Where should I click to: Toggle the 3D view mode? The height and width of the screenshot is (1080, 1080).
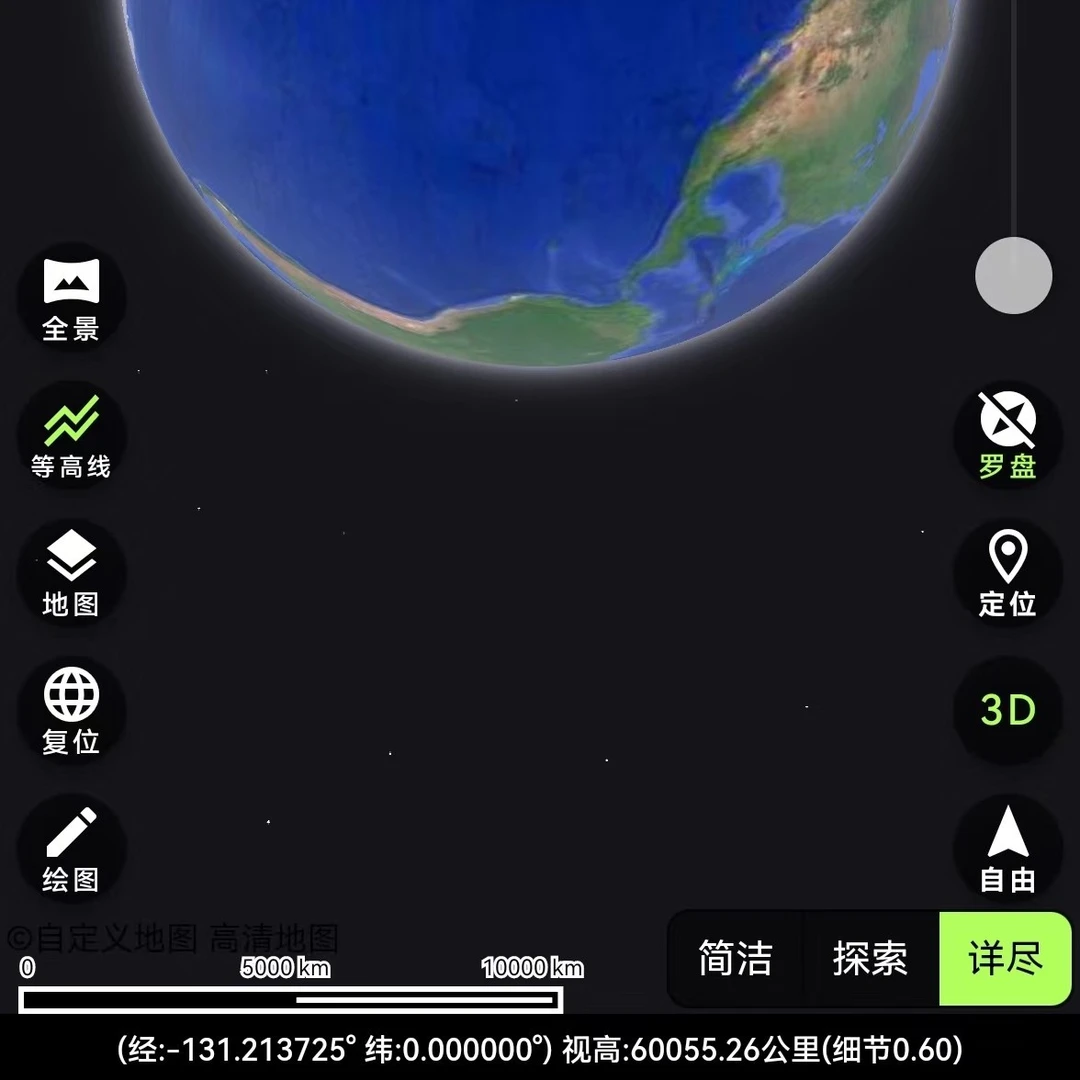point(1007,710)
